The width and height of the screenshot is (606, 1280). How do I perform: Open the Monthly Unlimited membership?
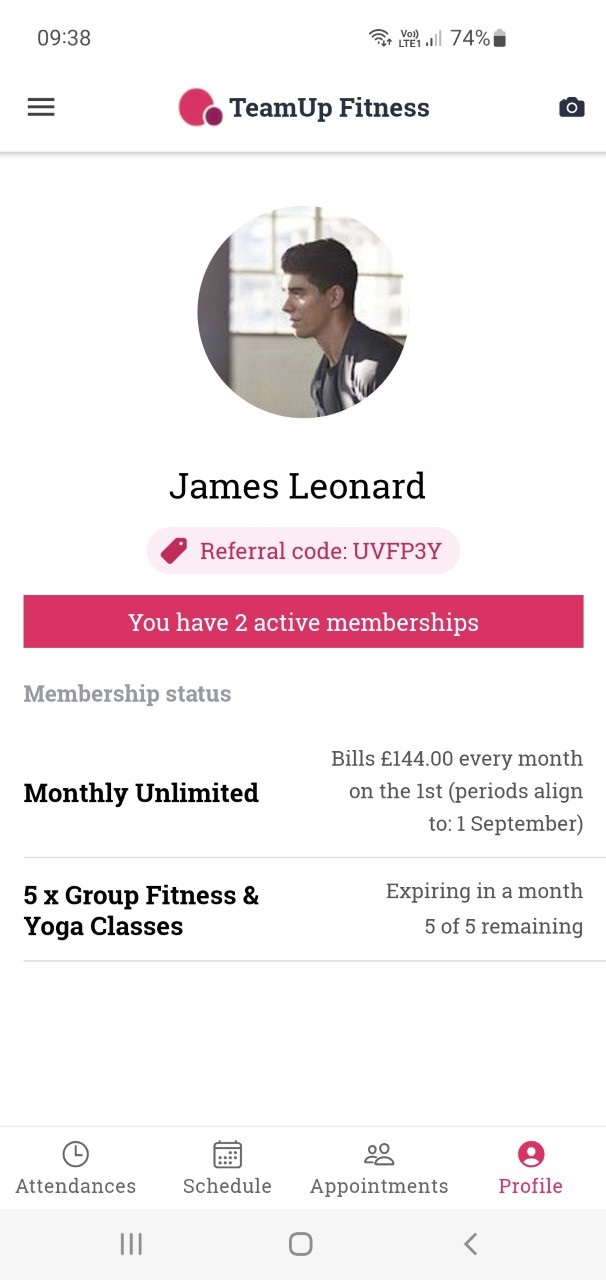tap(303, 792)
